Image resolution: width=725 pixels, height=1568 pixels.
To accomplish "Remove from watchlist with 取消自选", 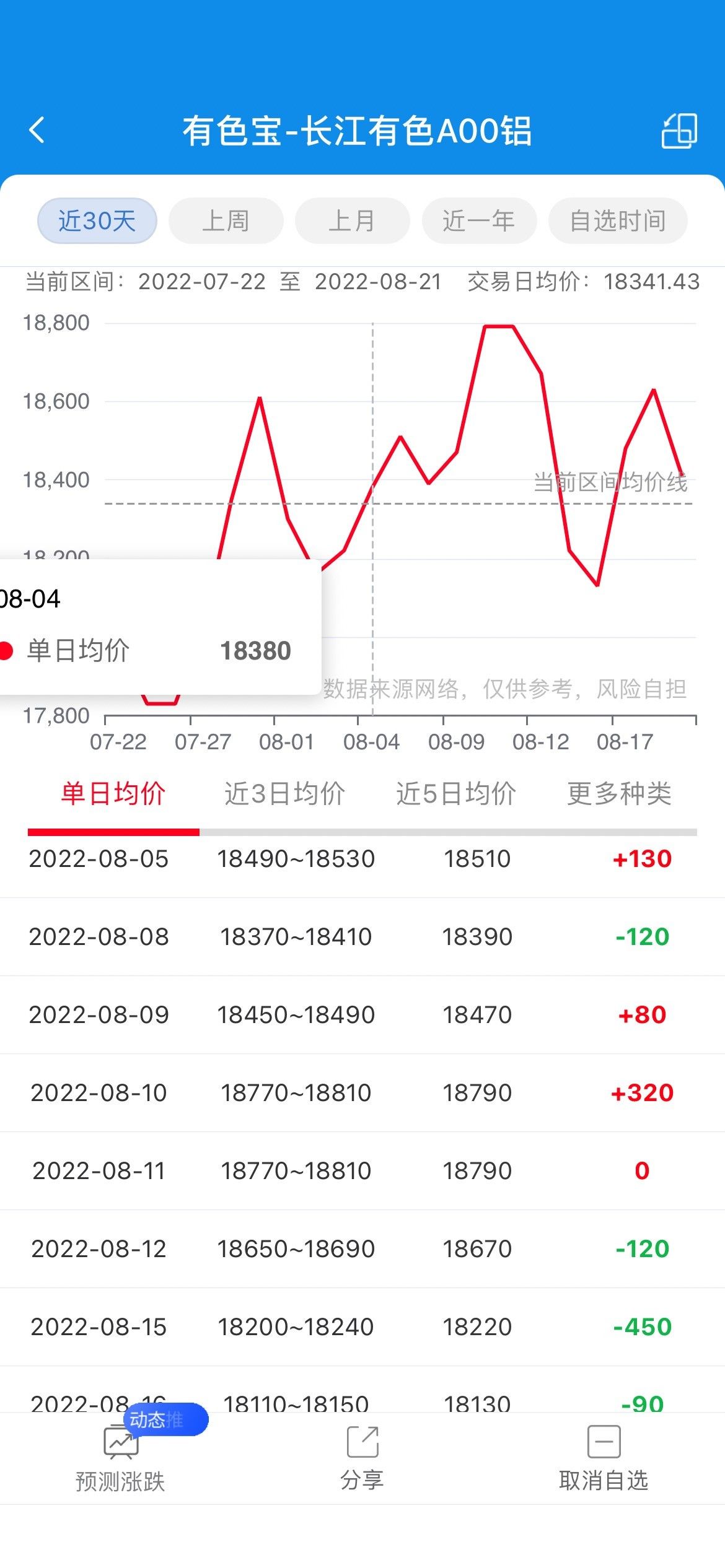I will [x=604, y=1458].
